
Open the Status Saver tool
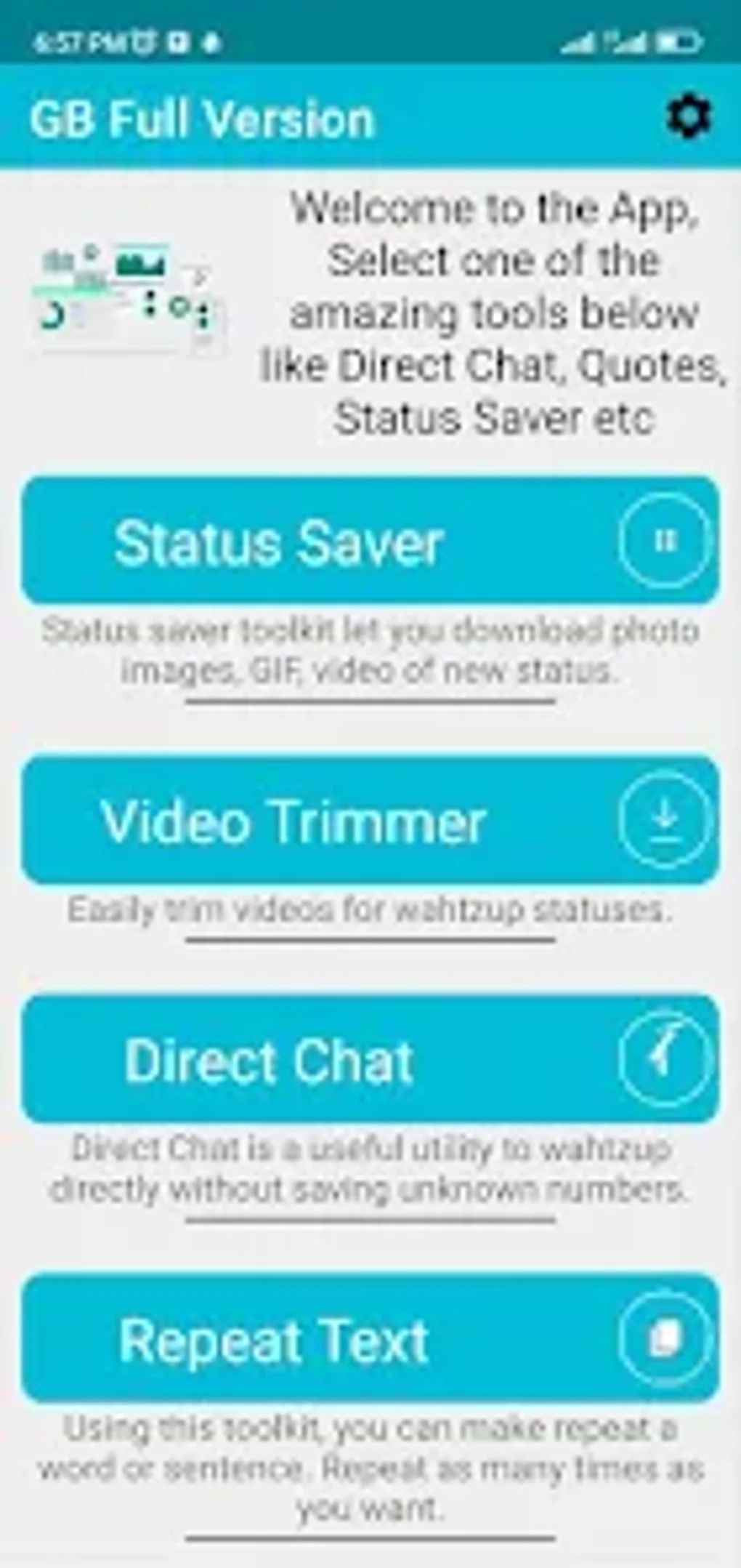pos(291,541)
